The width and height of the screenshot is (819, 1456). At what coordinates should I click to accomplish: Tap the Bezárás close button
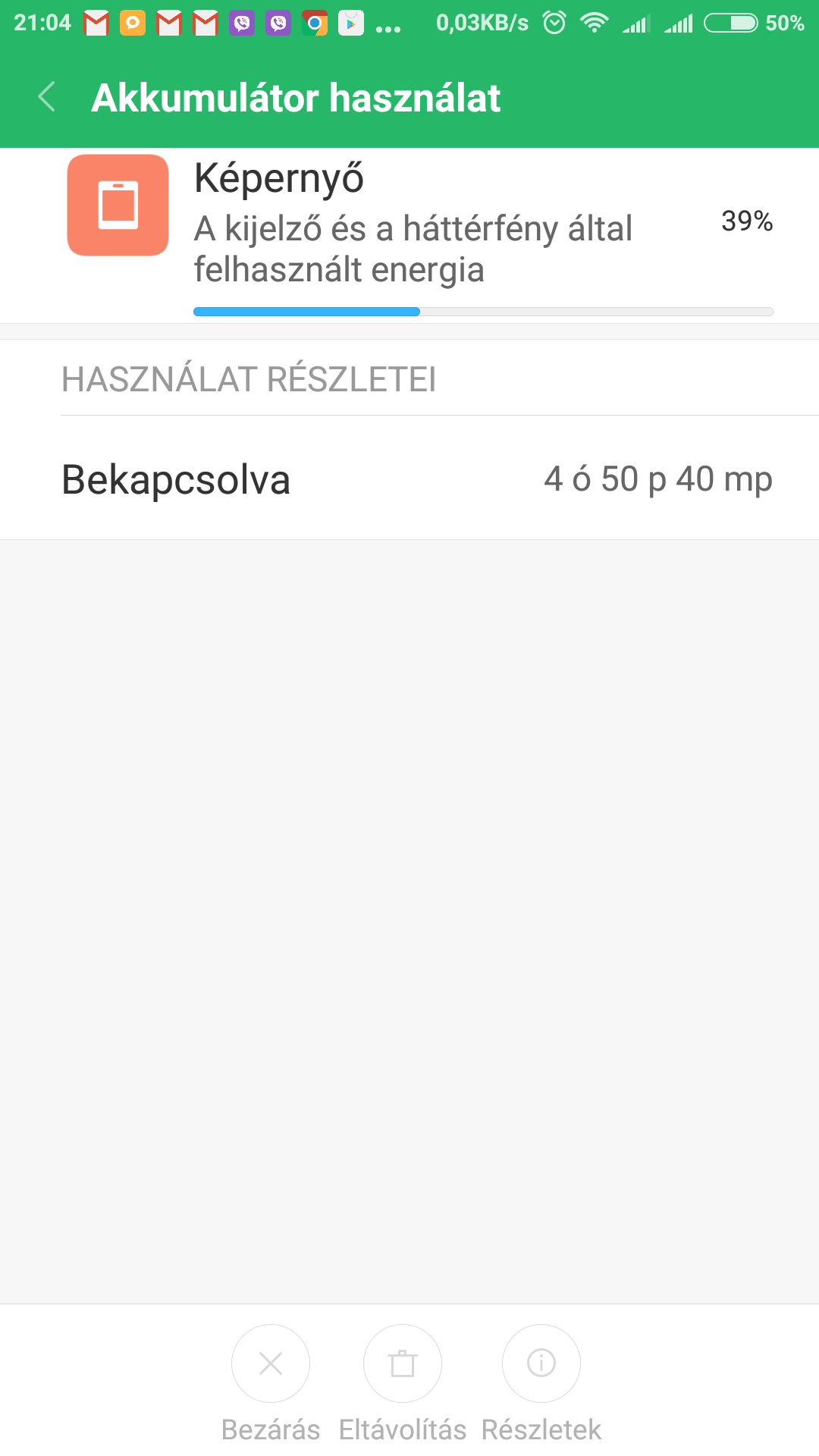271,1363
